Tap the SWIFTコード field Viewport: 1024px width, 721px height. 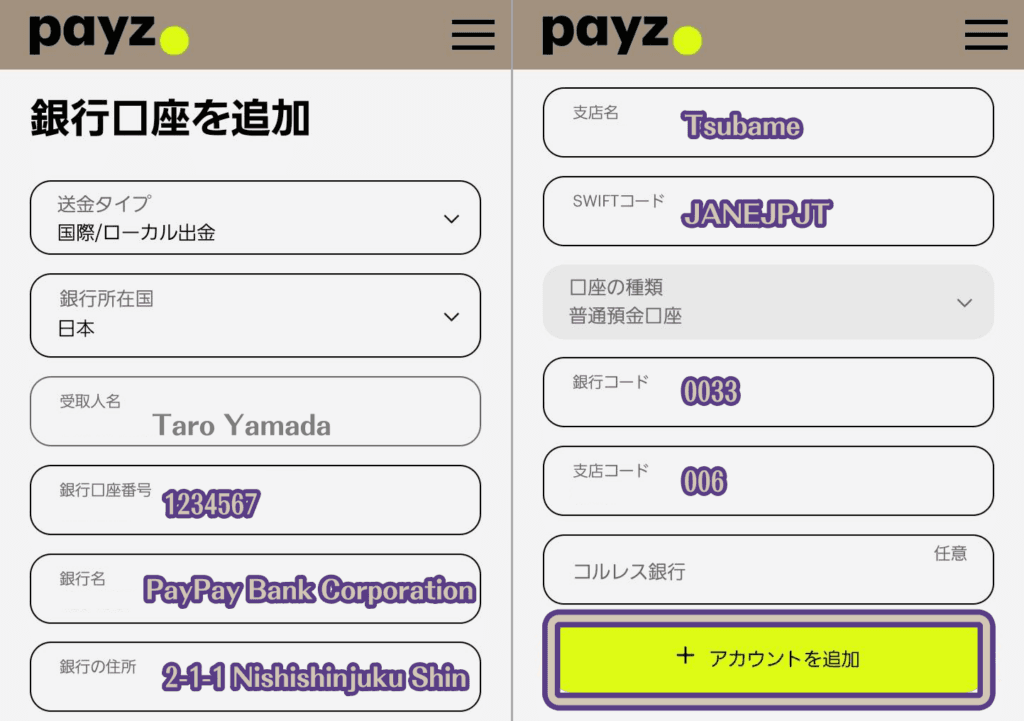coord(768,211)
